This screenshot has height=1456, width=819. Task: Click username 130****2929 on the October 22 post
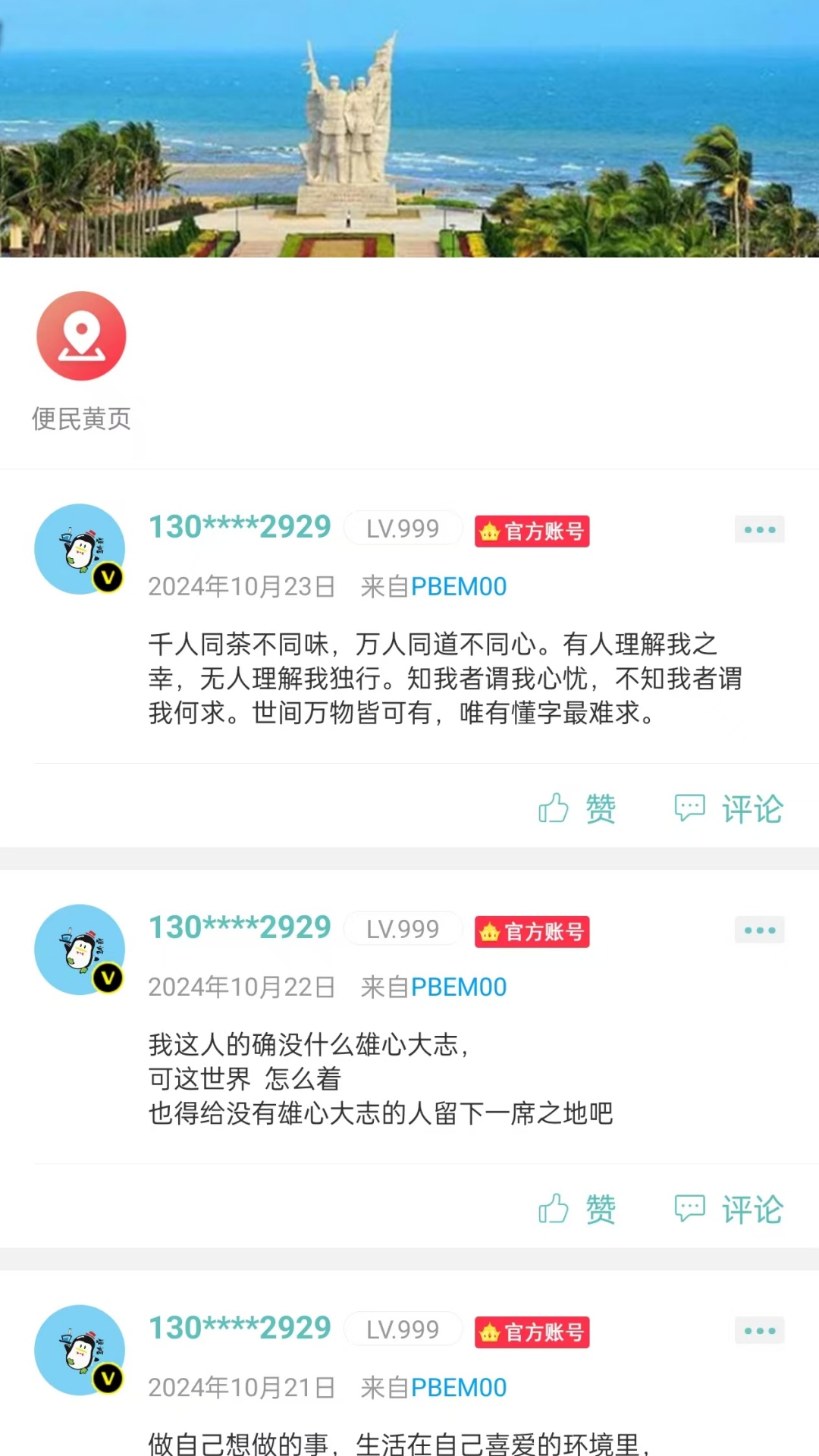click(x=239, y=927)
